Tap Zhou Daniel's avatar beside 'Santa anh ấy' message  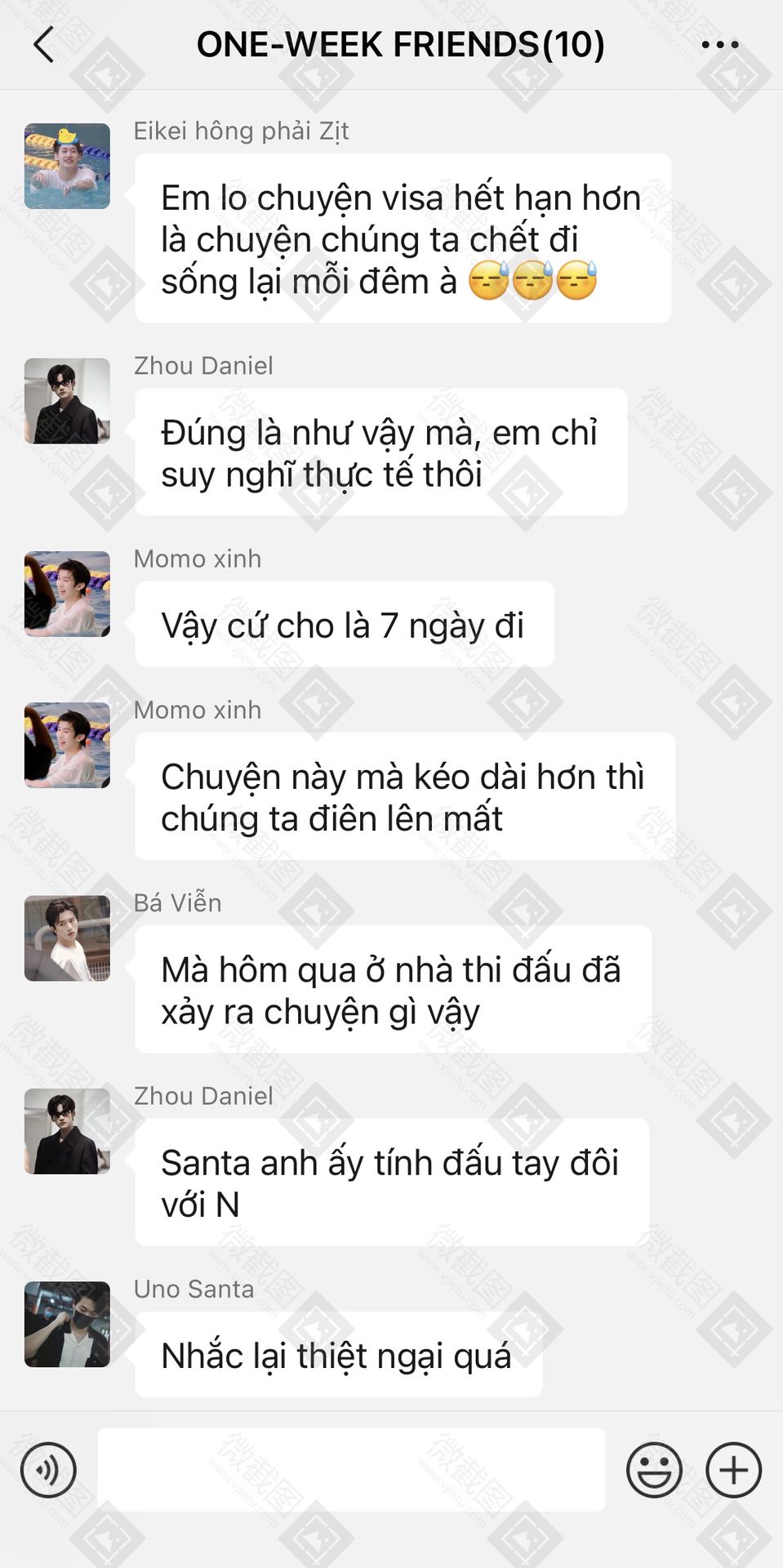point(67,1131)
